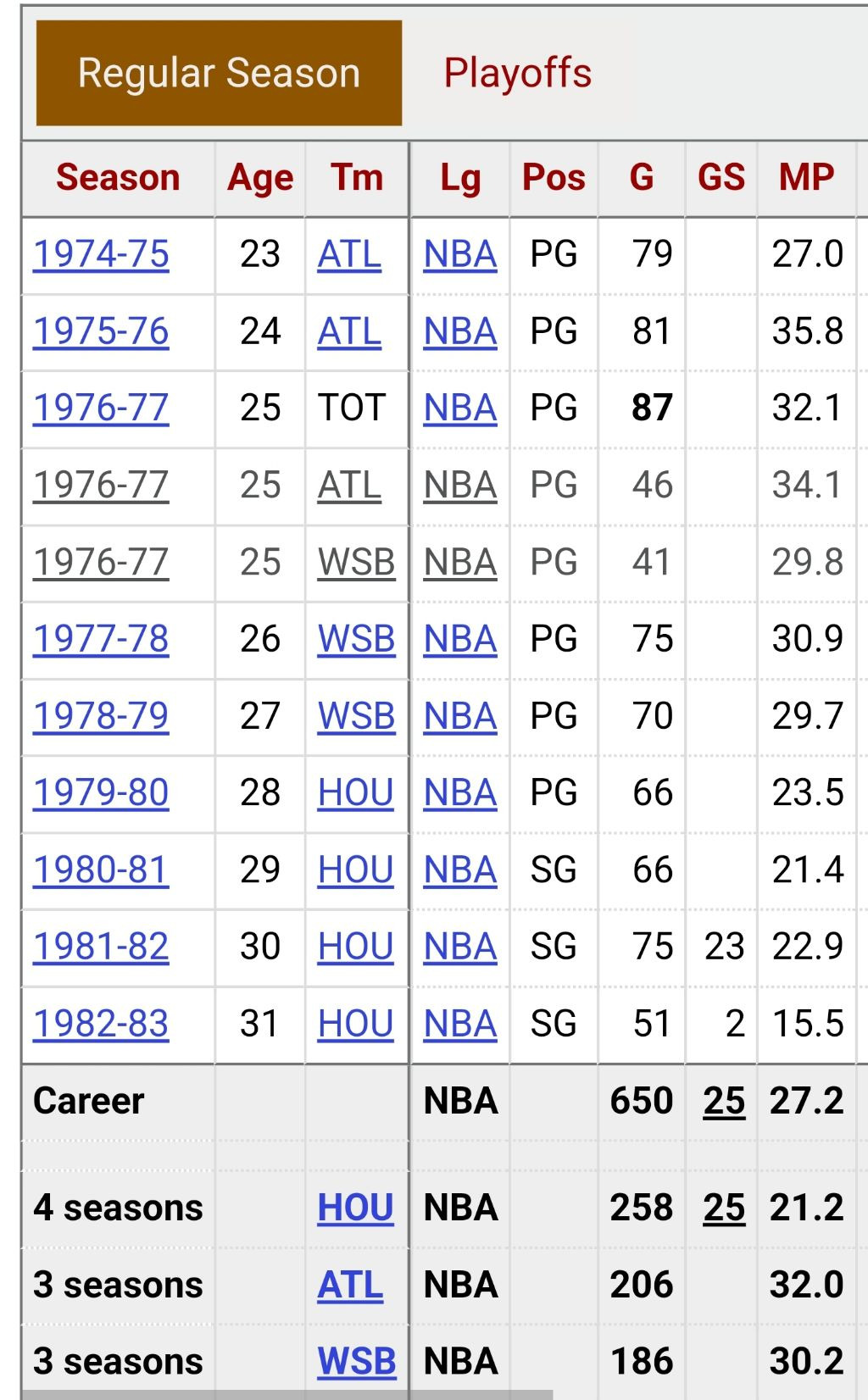868x1400 pixels.
Task: Sort the table by the Age column
Action: (260, 178)
